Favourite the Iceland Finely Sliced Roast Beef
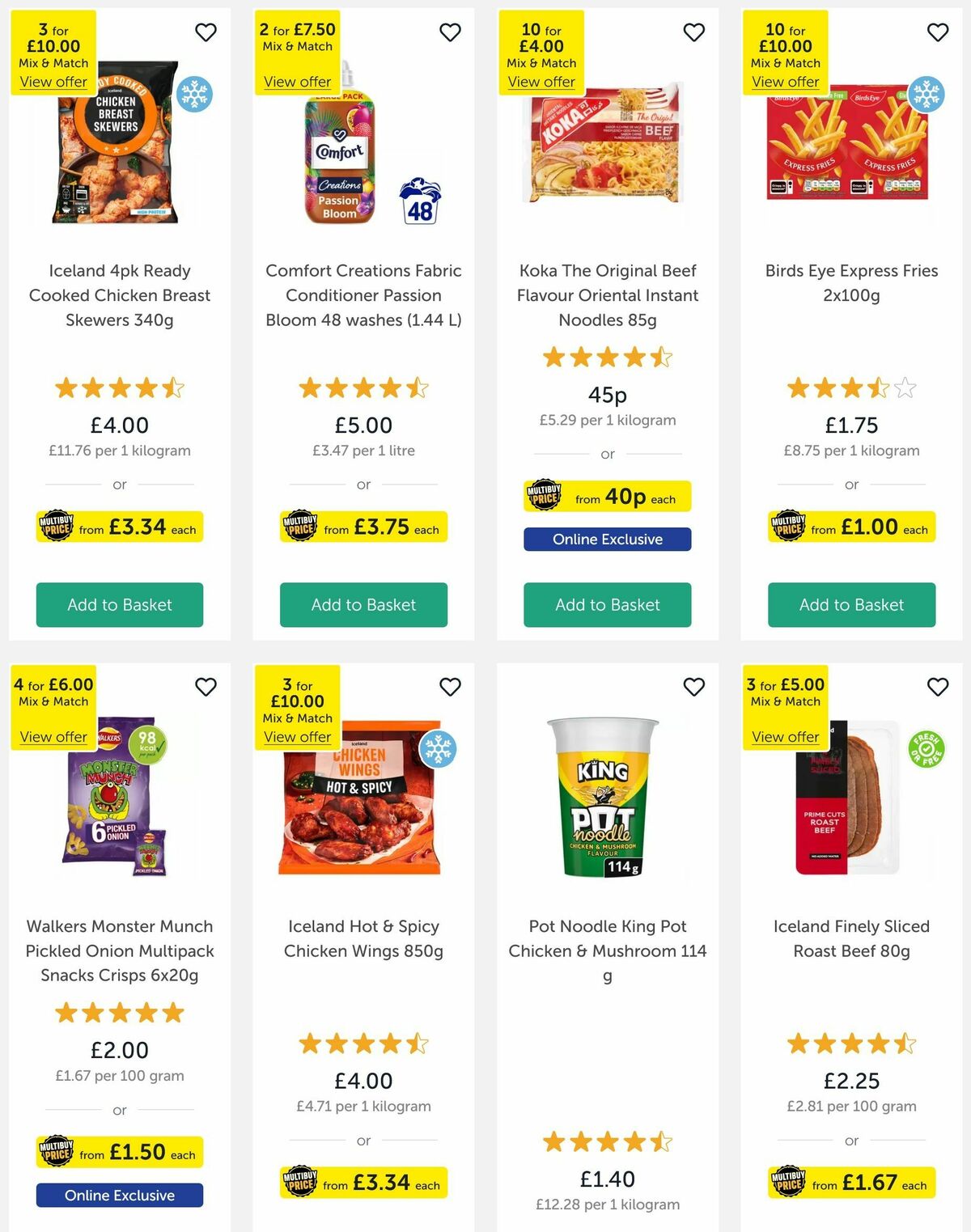The width and height of the screenshot is (971, 1232). coord(936,685)
